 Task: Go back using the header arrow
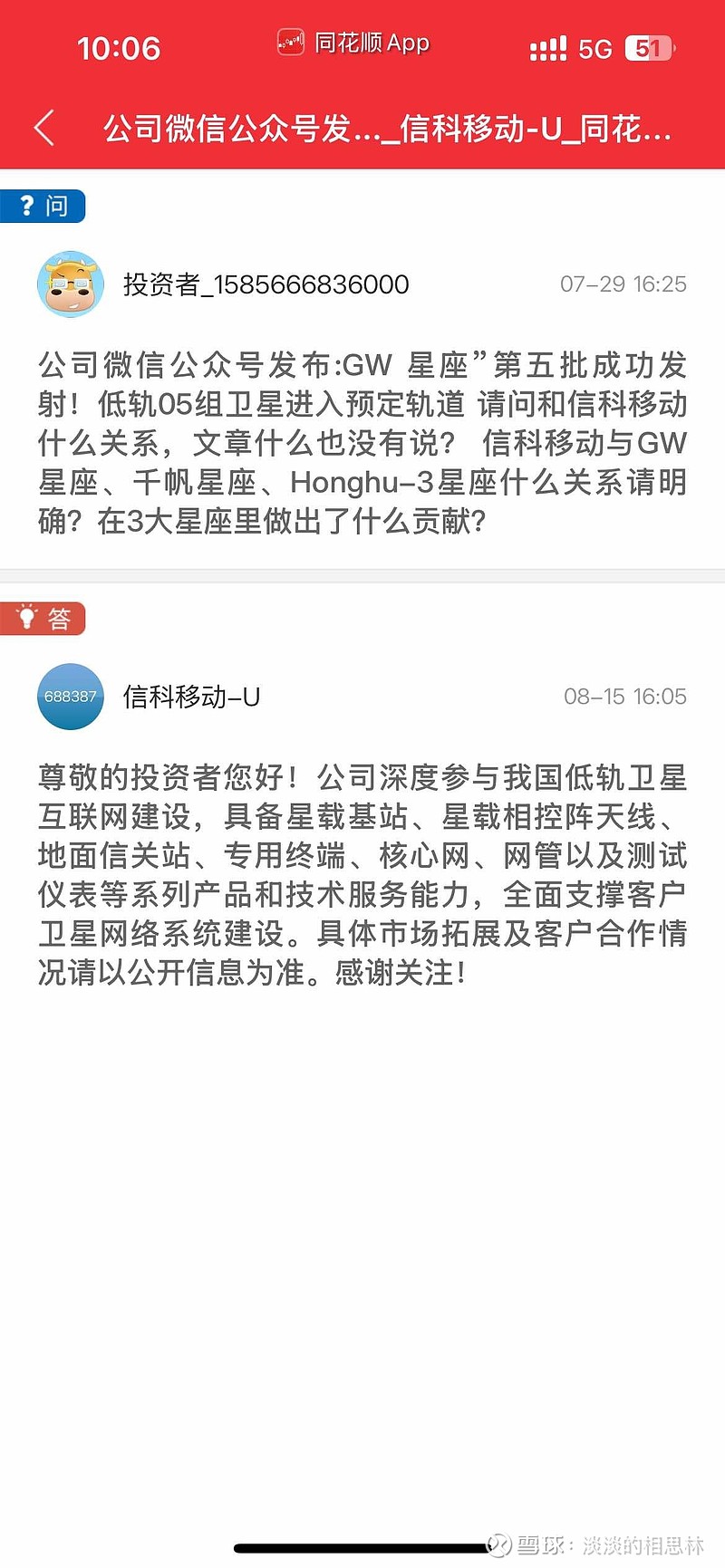(45, 128)
